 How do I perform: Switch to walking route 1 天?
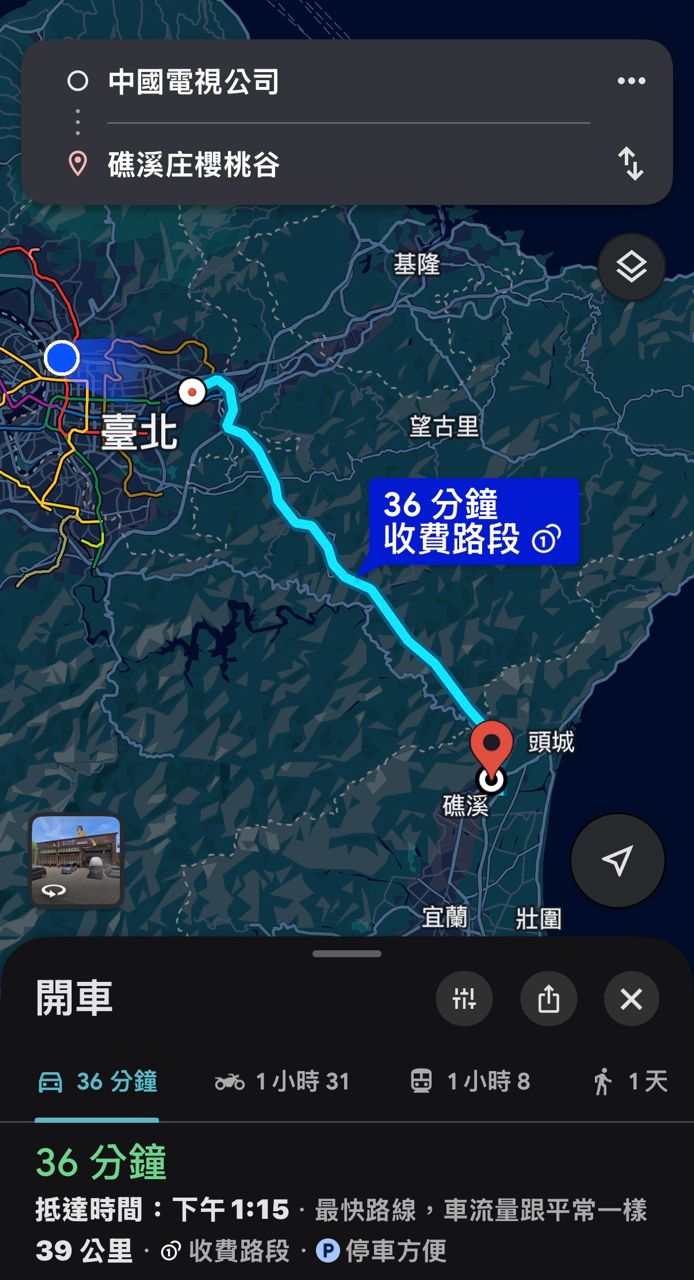pyautogui.click(x=630, y=1081)
